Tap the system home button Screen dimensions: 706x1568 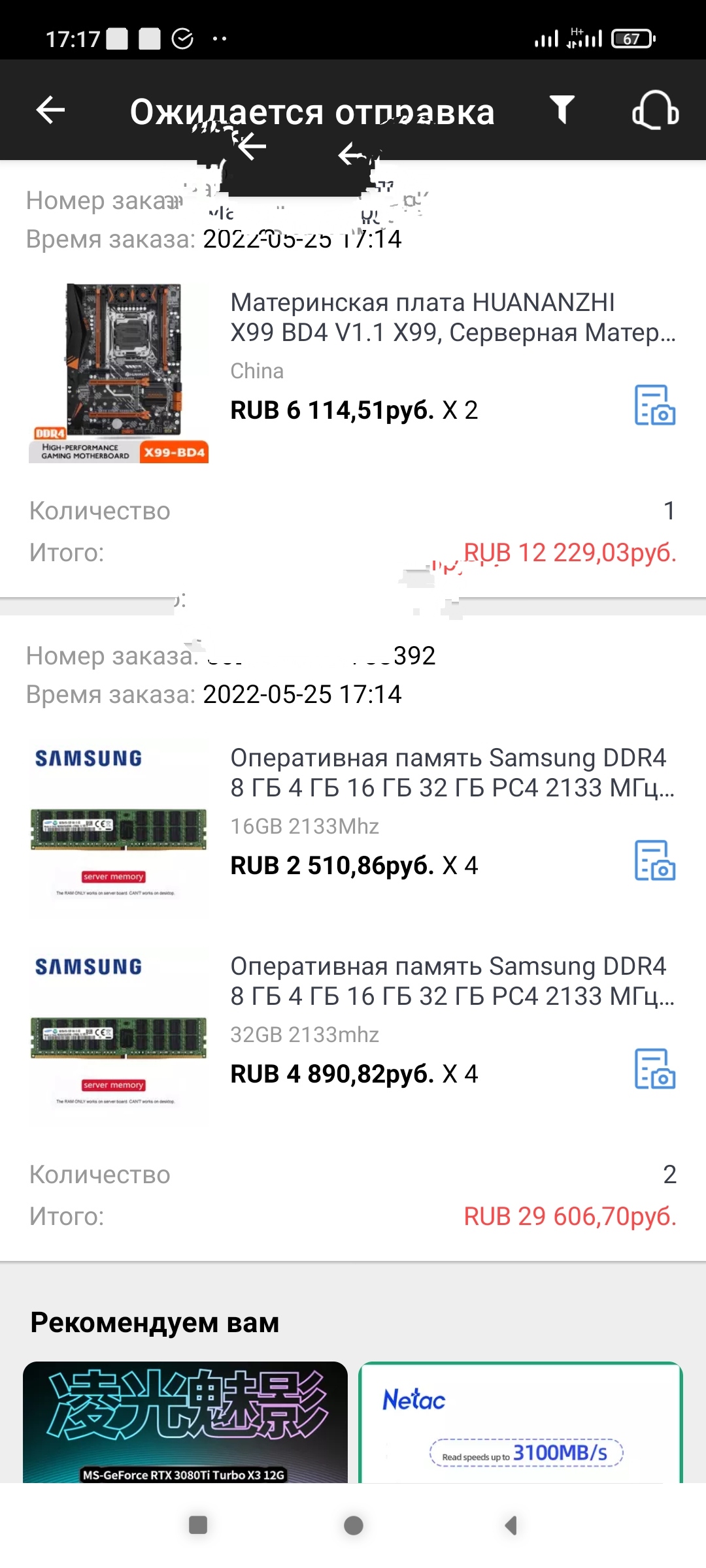click(354, 1526)
